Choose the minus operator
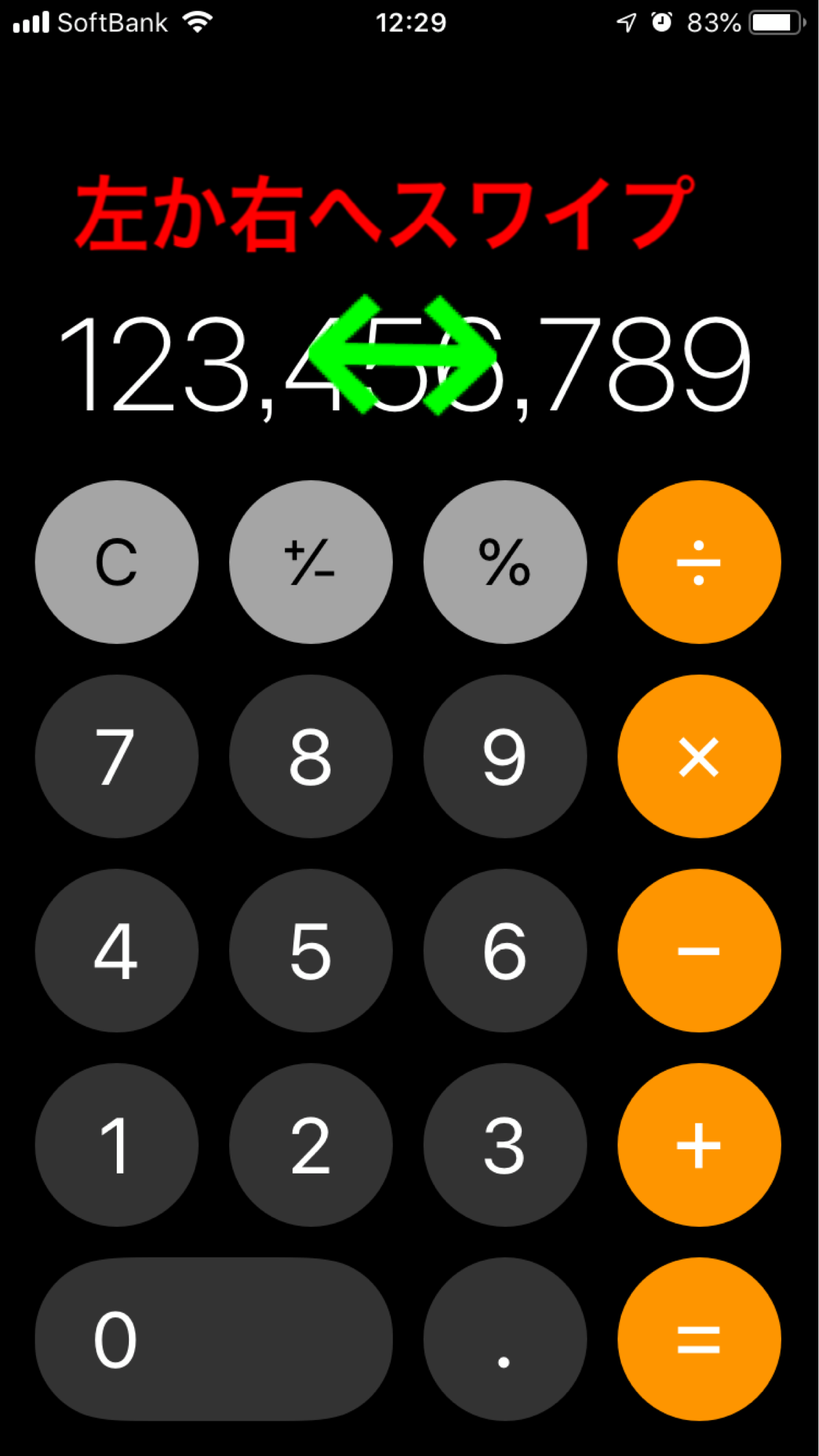The height and width of the screenshot is (1456, 819). tap(699, 951)
